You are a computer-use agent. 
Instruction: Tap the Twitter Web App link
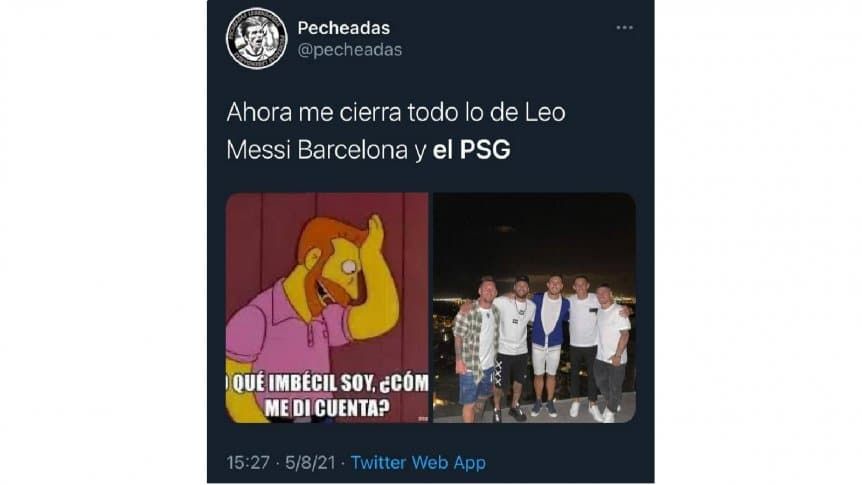coord(418,462)
